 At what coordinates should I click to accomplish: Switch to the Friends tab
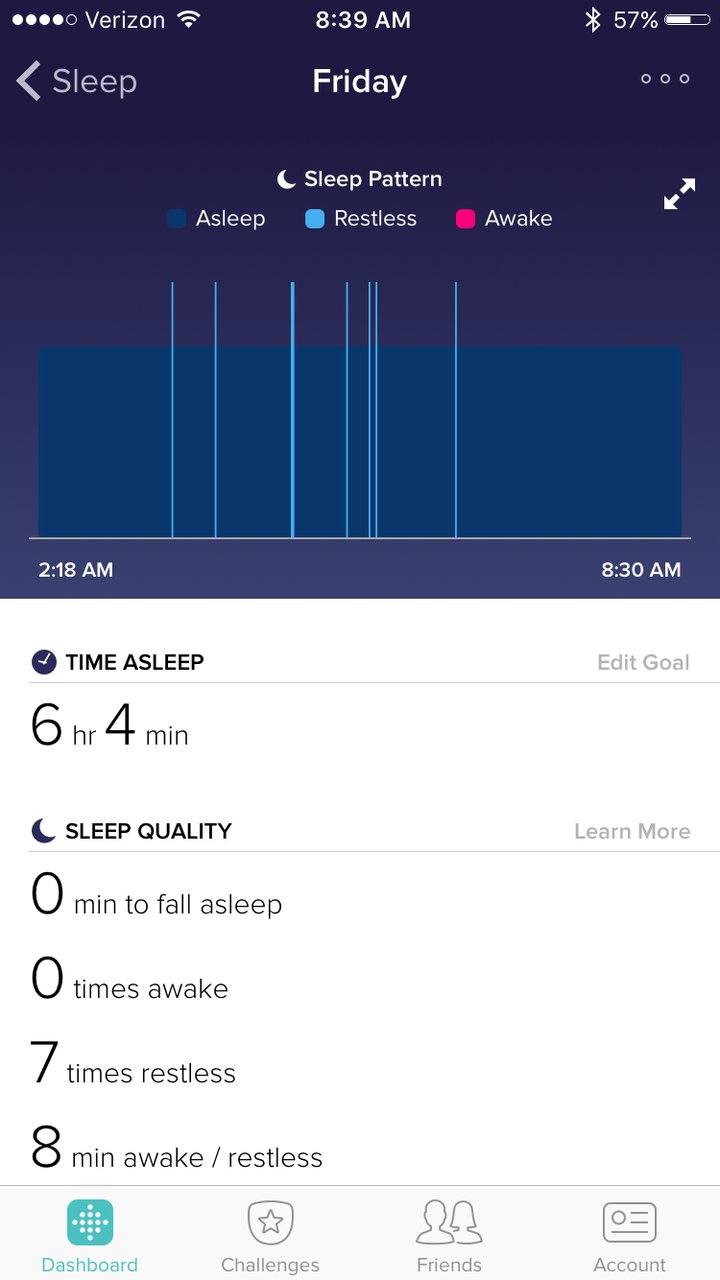click(449, 1234)
